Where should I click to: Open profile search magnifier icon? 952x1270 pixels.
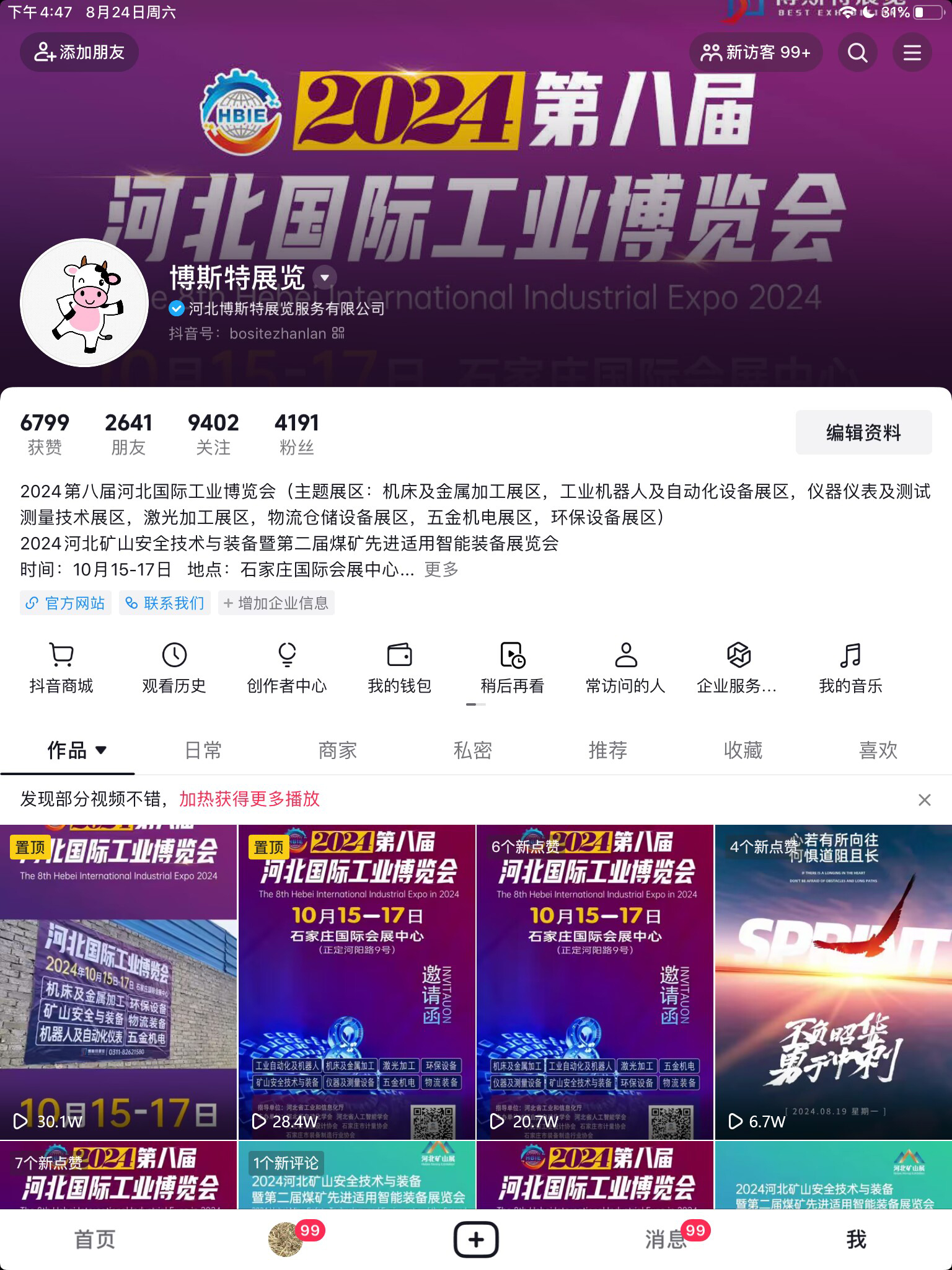(857, 52)
